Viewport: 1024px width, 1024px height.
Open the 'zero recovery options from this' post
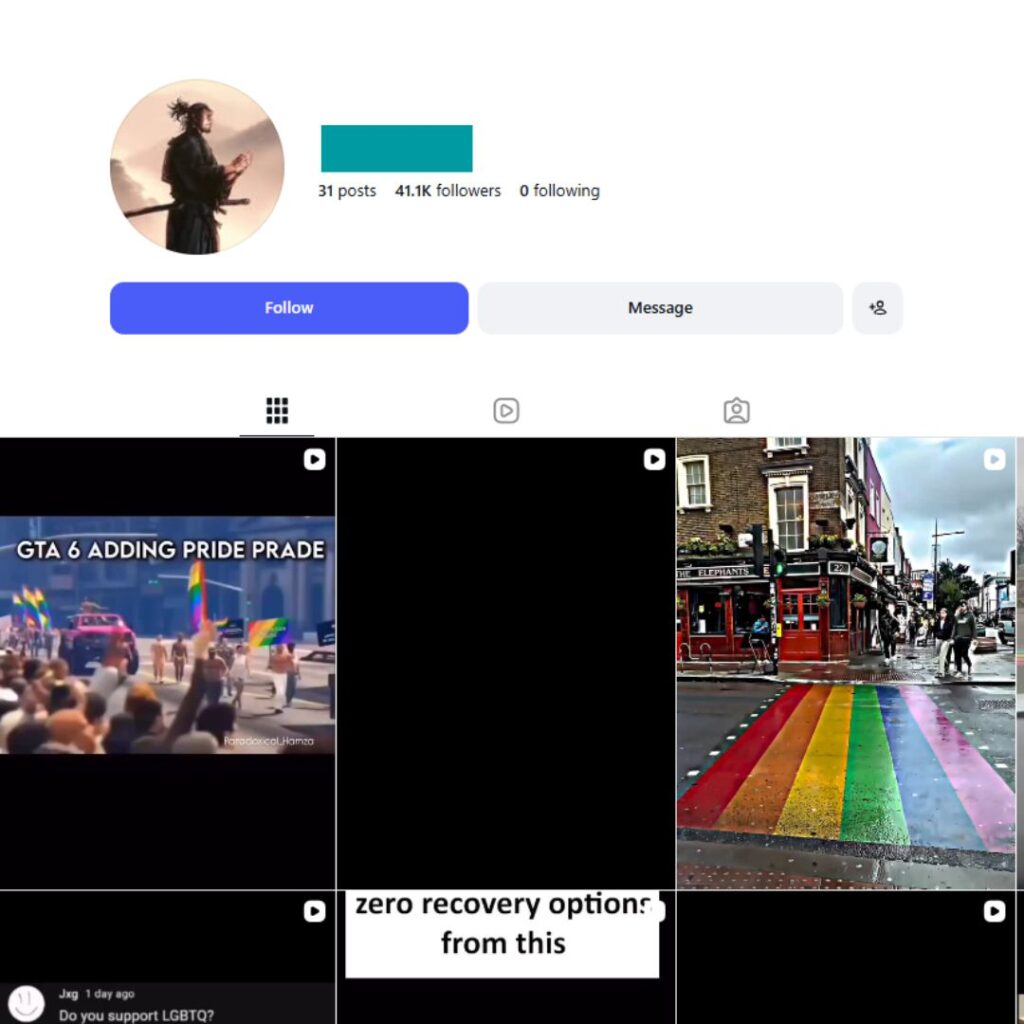coord(506,957)
